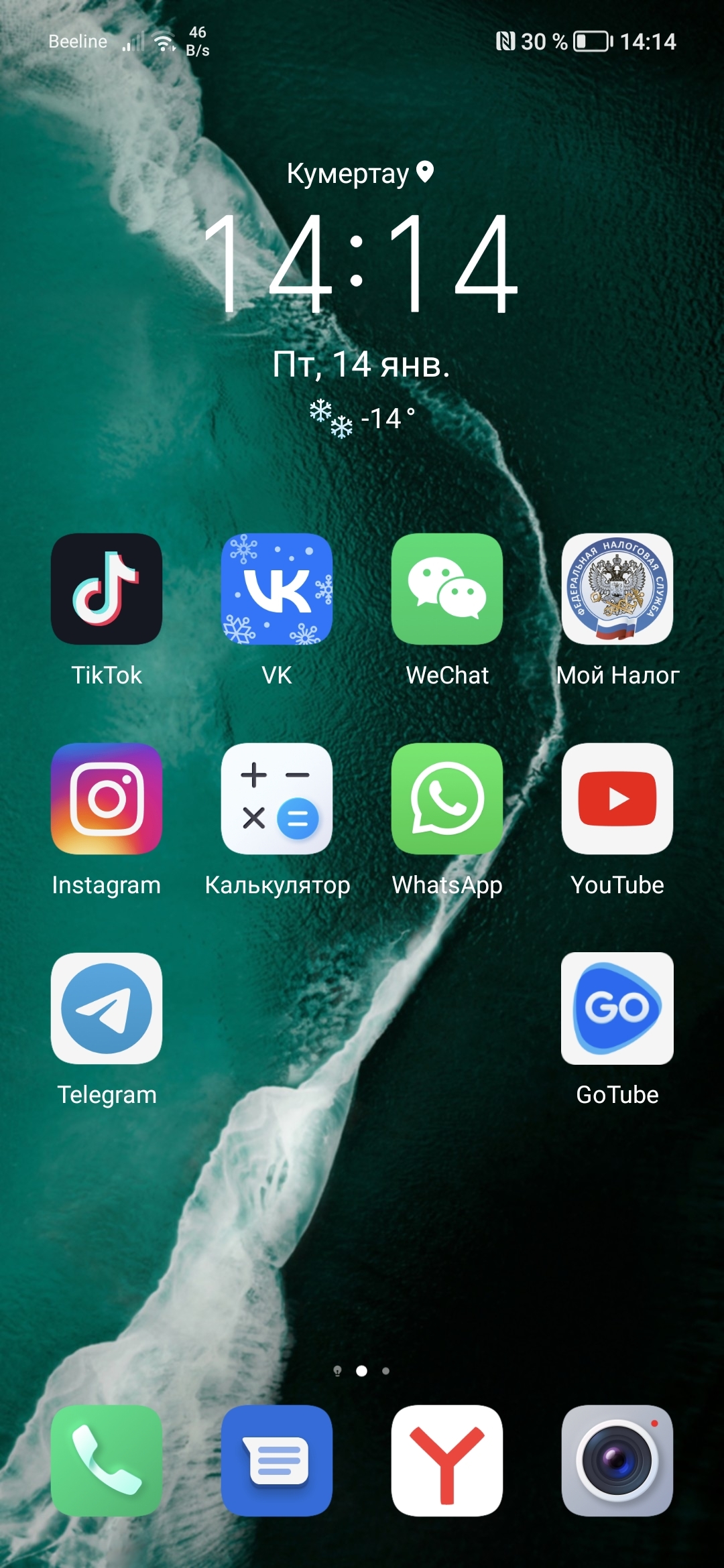Open the messages app in the dock

click(x=277, y=1461)
